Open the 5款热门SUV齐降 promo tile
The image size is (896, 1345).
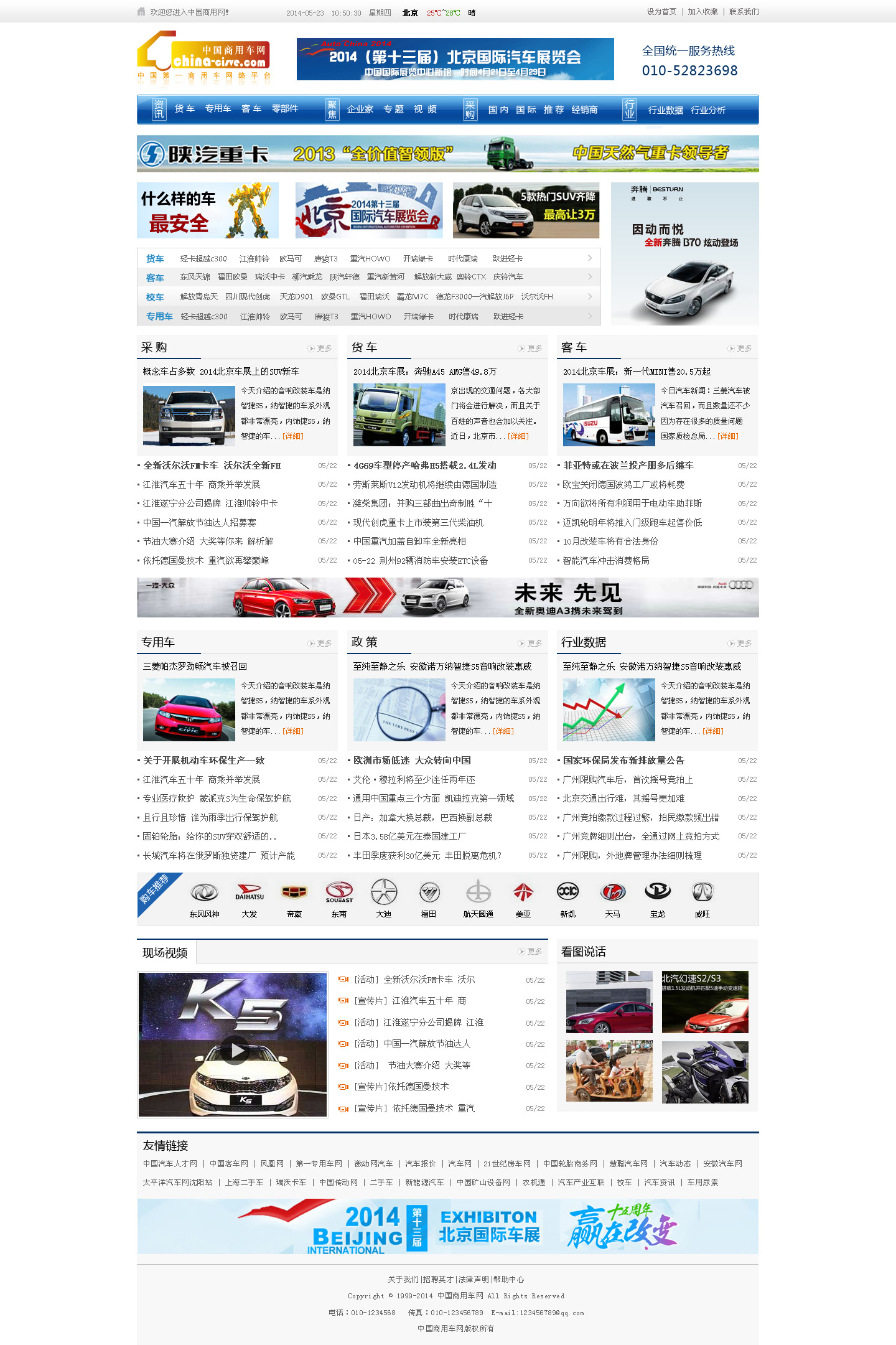pos(526,210)
